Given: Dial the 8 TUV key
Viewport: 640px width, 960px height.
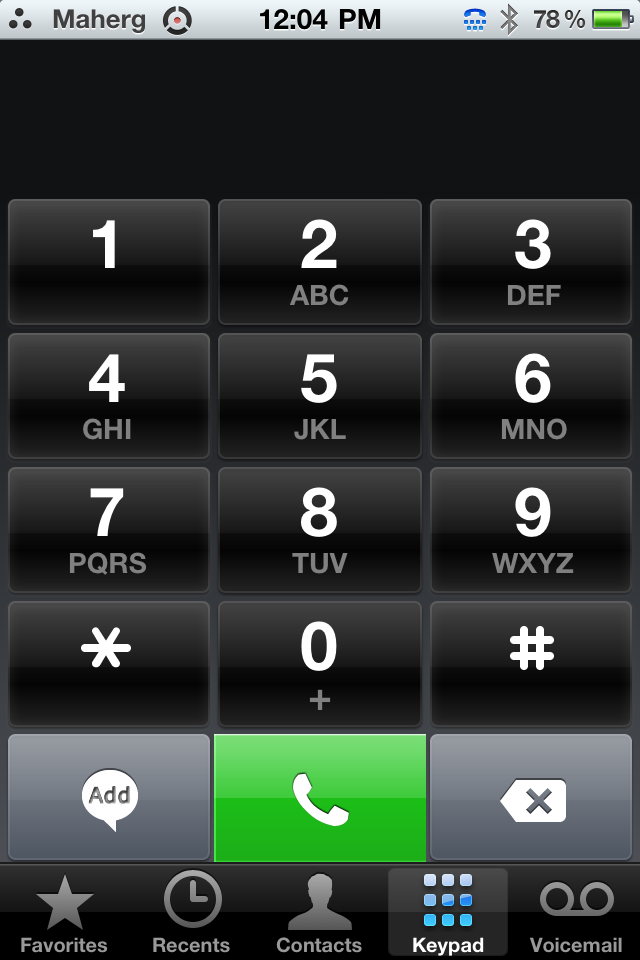Looking at the screenshot, I should point(320,530).
